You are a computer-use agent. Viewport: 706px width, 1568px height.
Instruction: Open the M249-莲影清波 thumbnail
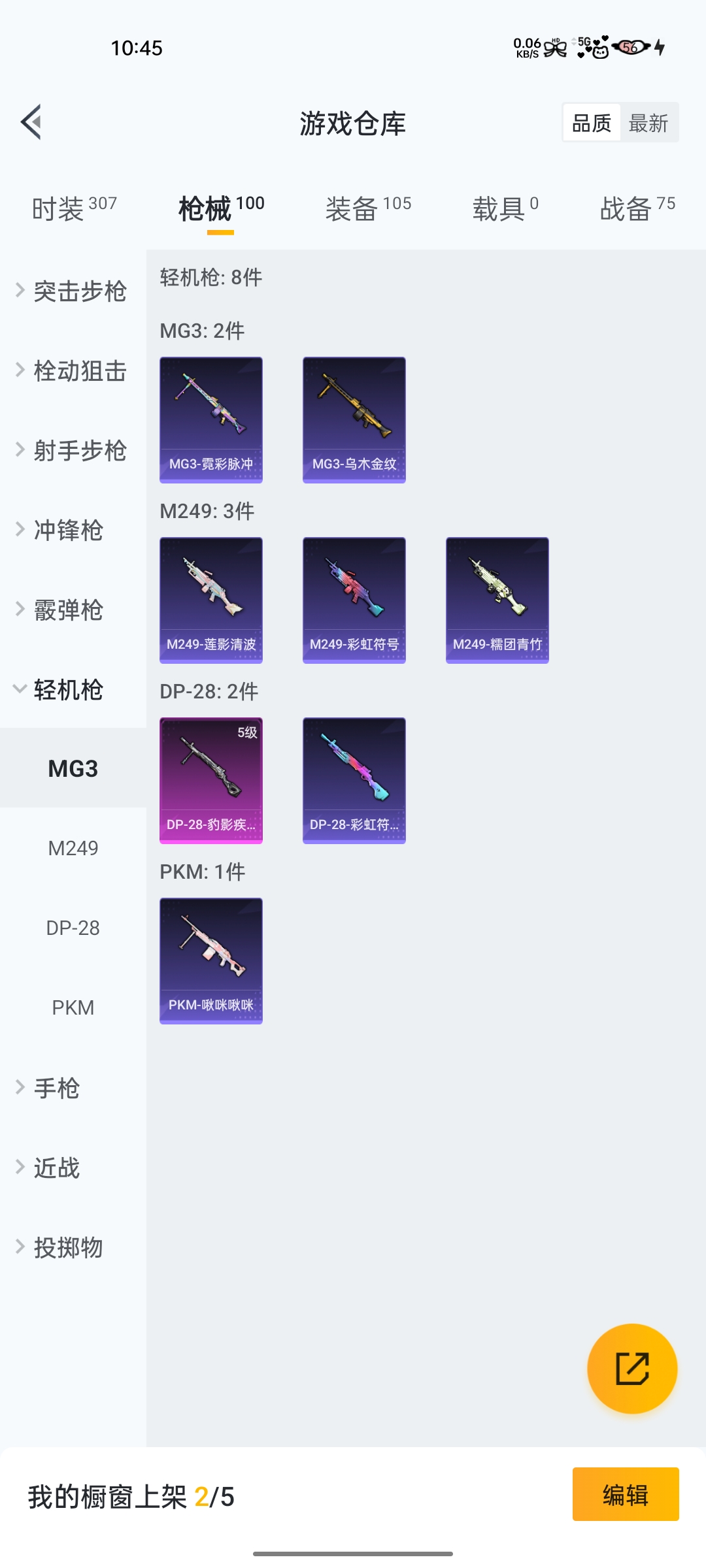(210, 599)
